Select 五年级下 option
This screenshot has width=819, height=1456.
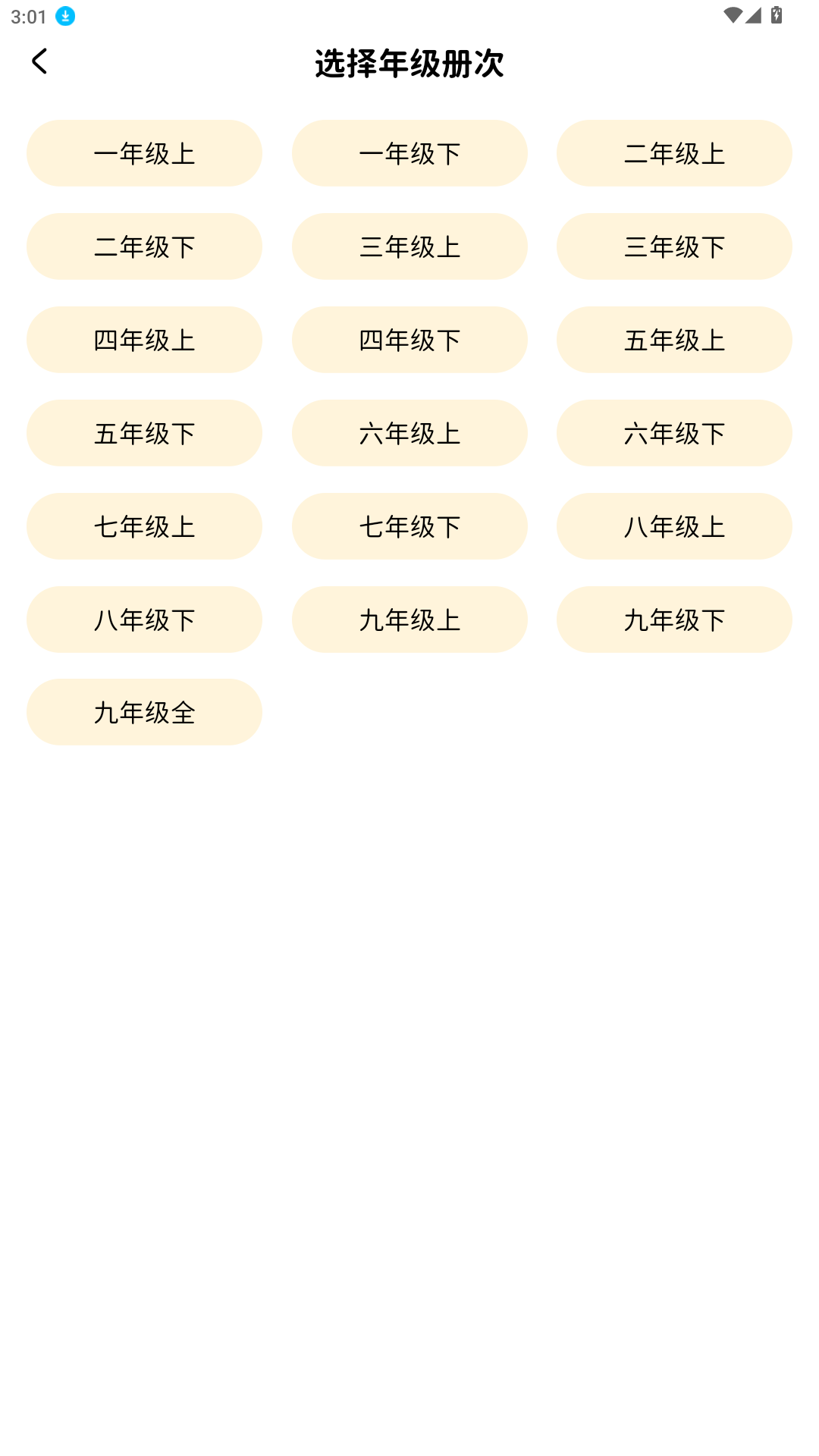[144, 433]
